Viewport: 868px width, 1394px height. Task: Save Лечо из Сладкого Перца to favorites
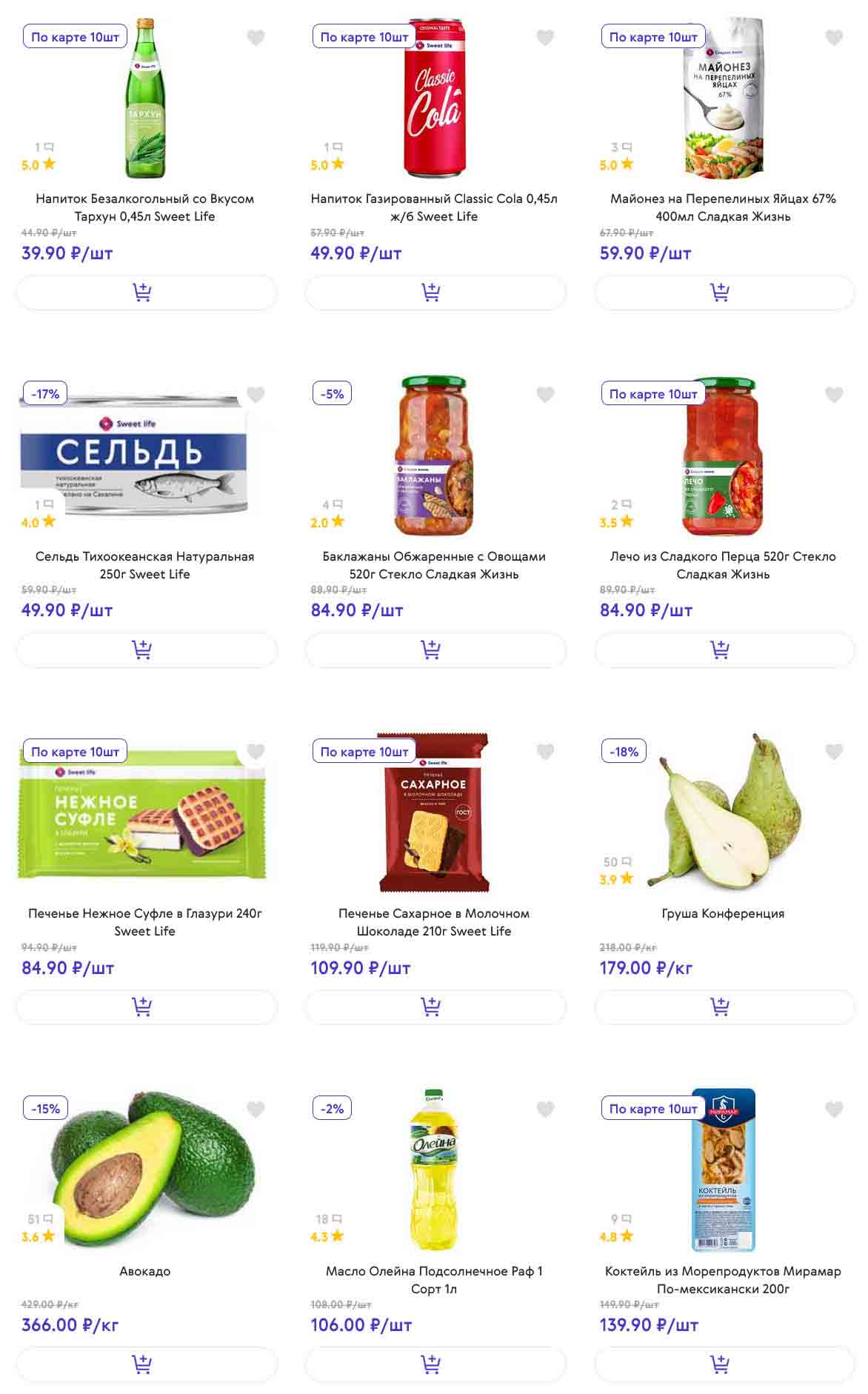834,395
